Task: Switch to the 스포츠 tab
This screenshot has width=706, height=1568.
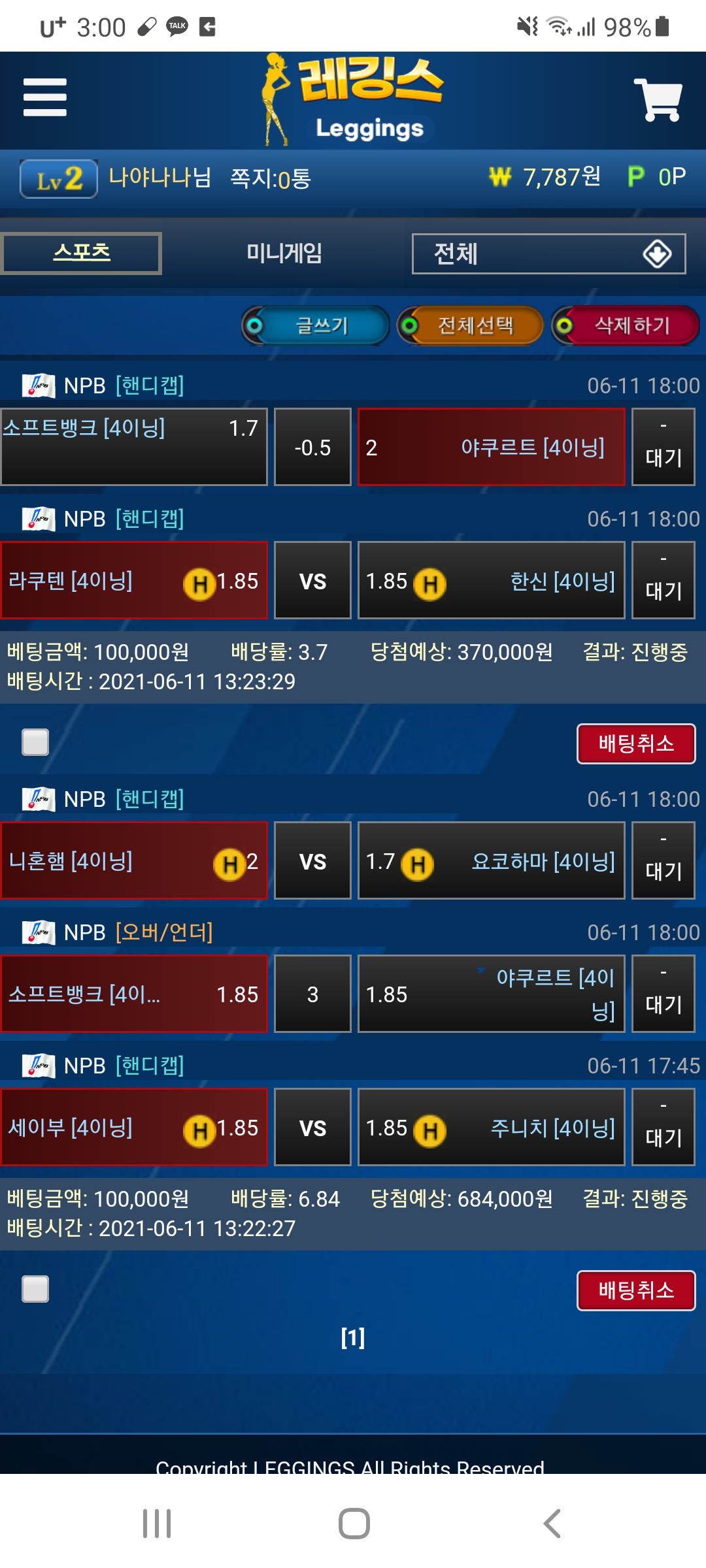Action: tap(81, 253)
